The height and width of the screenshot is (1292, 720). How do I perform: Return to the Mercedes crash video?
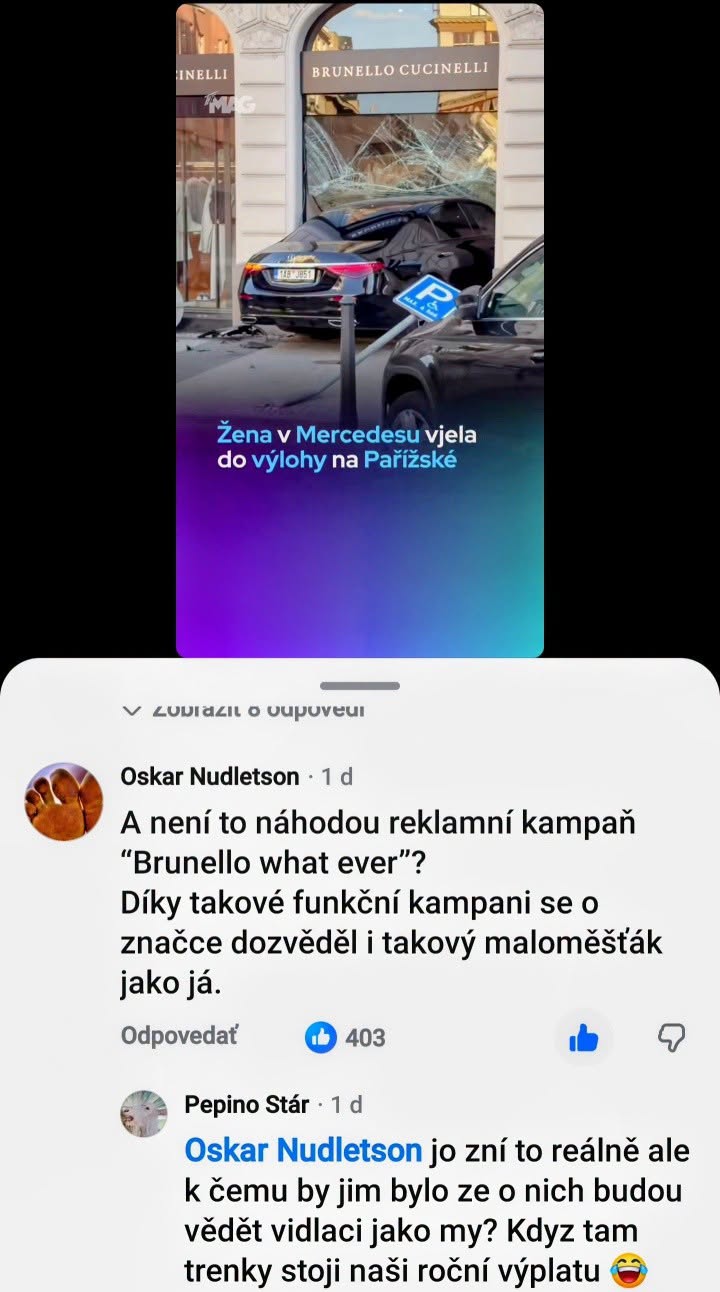pos(360,330)
